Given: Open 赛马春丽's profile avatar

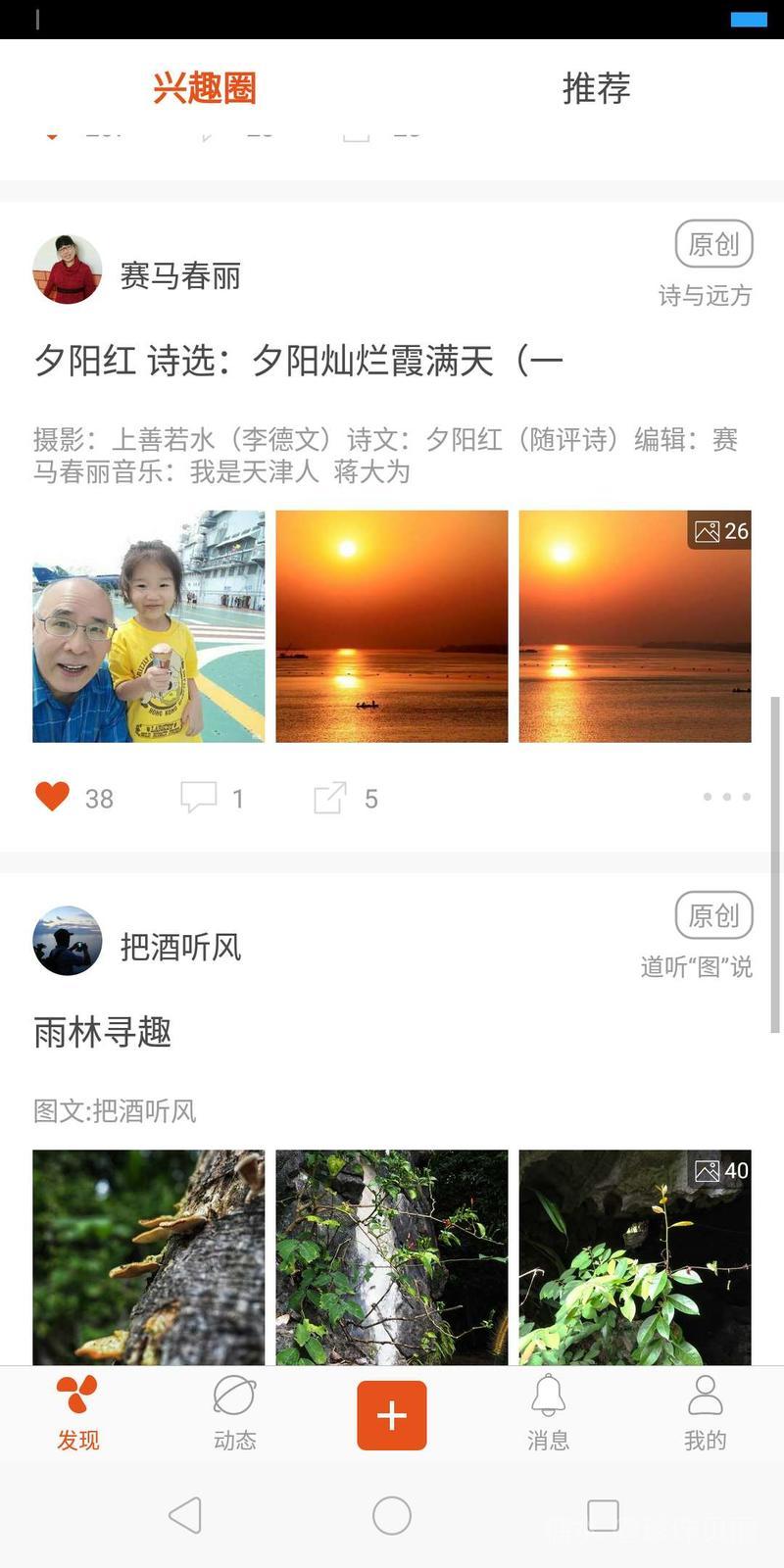Looking at the screenshot, I should pos(68,269).
